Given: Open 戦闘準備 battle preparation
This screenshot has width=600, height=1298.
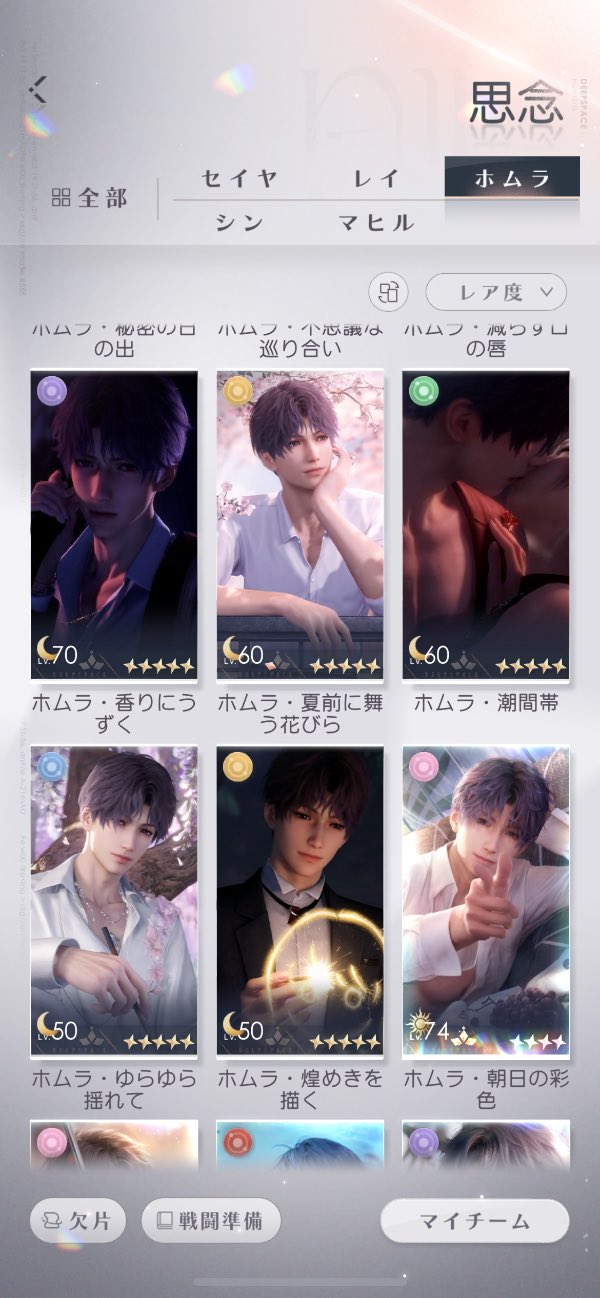Looking at the screenshot, I should 211,1220.
